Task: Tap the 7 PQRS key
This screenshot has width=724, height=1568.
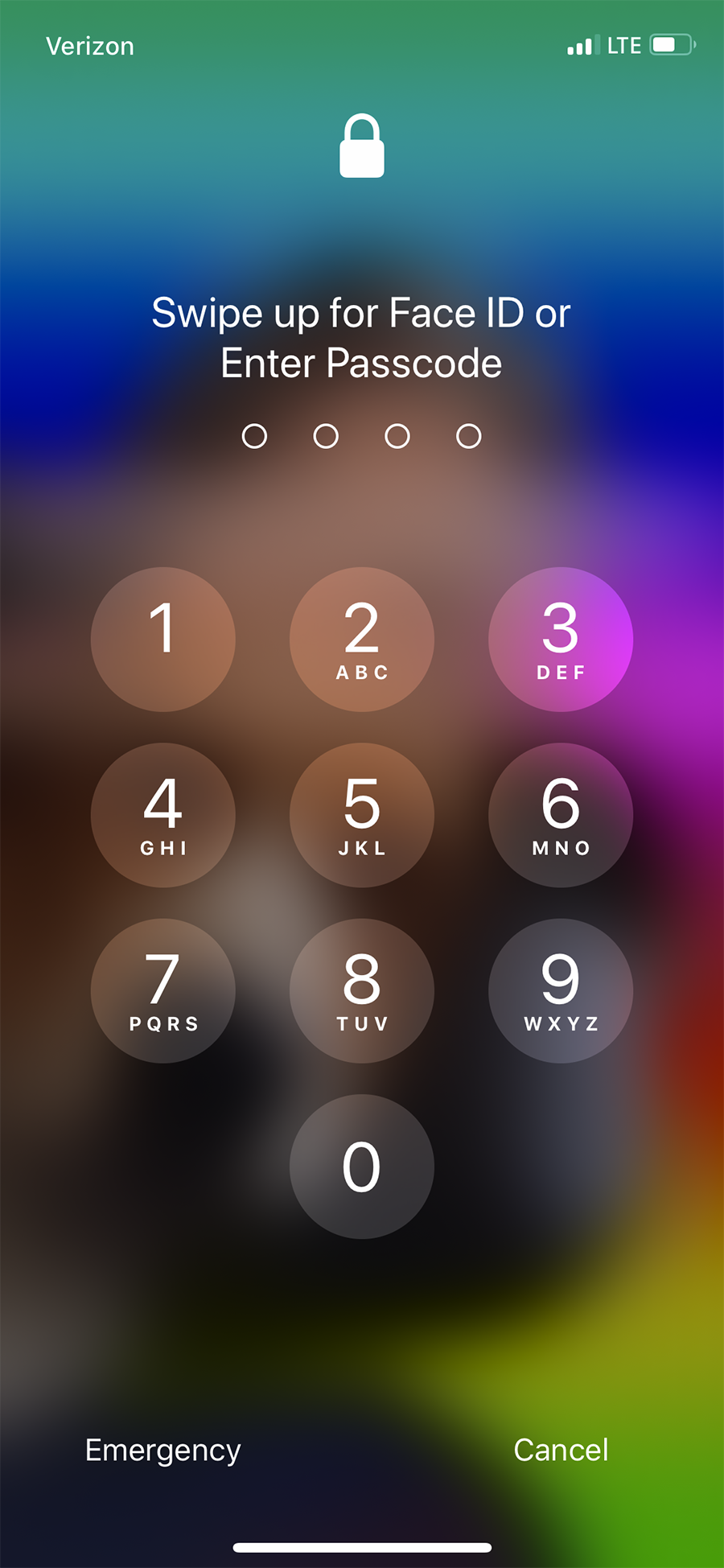Action: click(163, 990)
